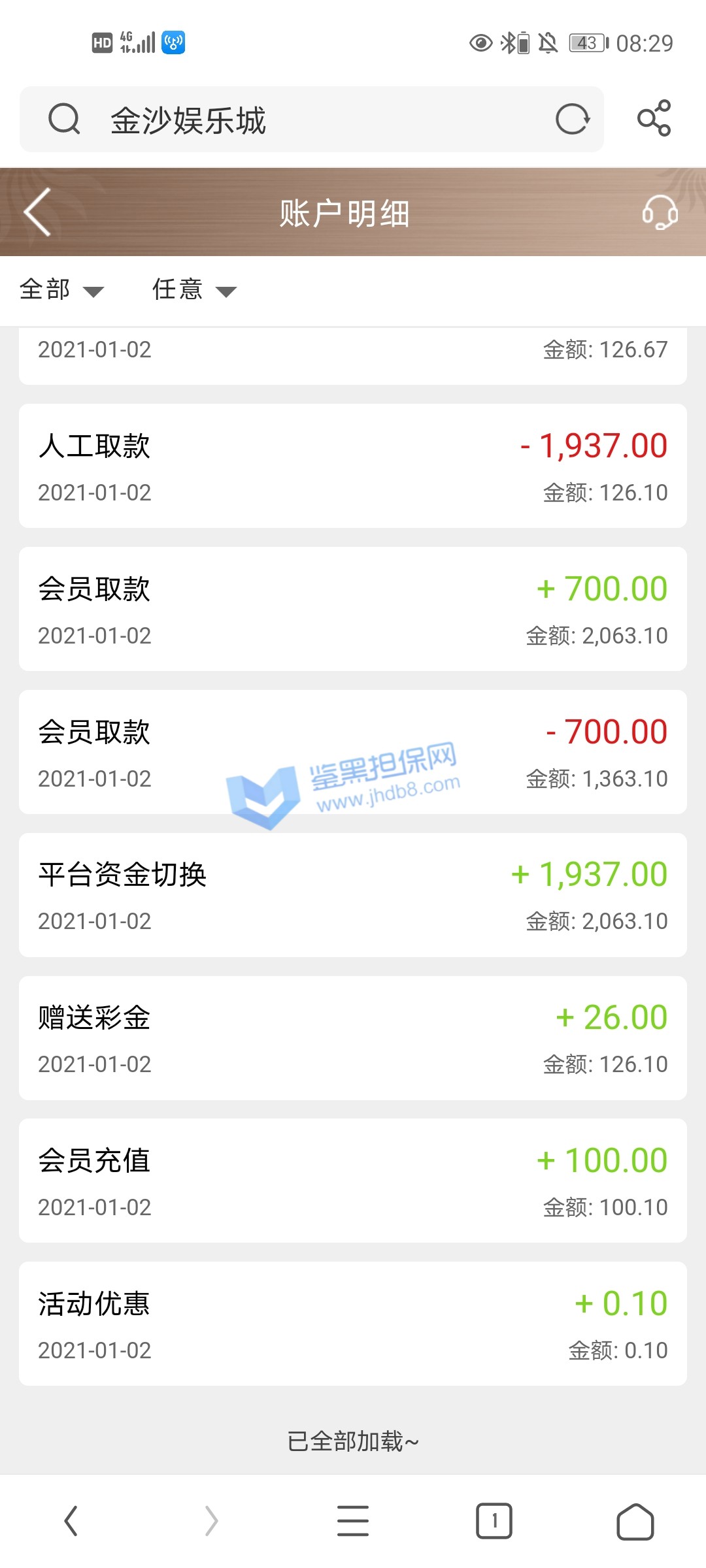Go back from 账户明细 using the header arrow
Image resolution: width=706 pixels, height=1568 pixels.
tap(38, 212)
